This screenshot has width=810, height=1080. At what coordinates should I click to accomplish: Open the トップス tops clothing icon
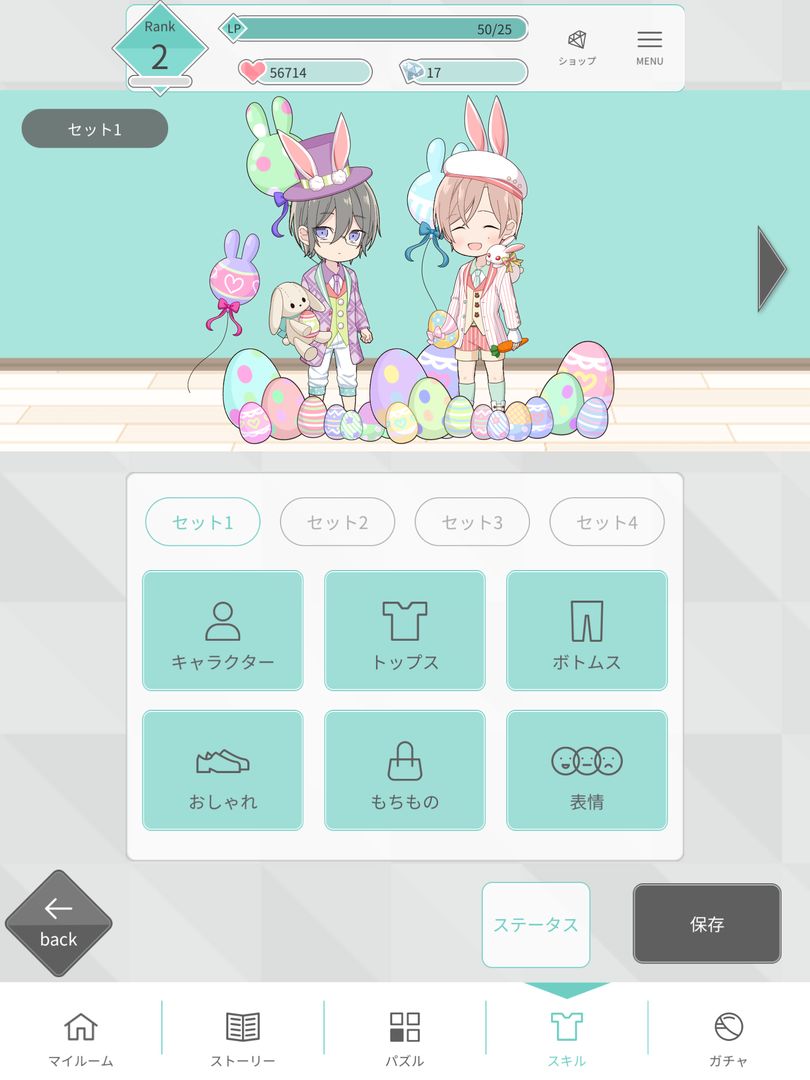click(x=404, y=630)
